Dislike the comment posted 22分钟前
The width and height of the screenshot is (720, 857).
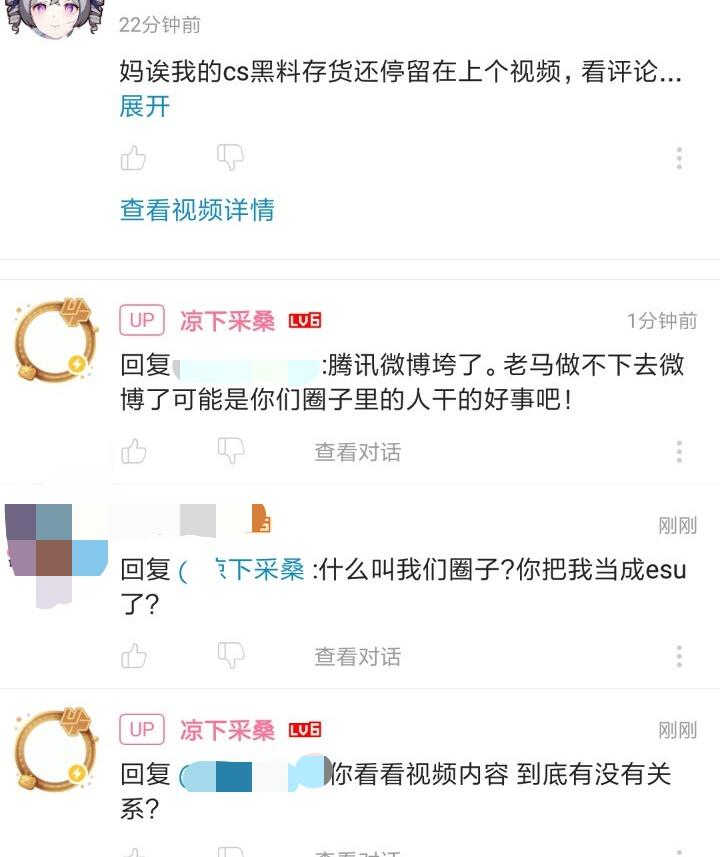pos(230,158)
